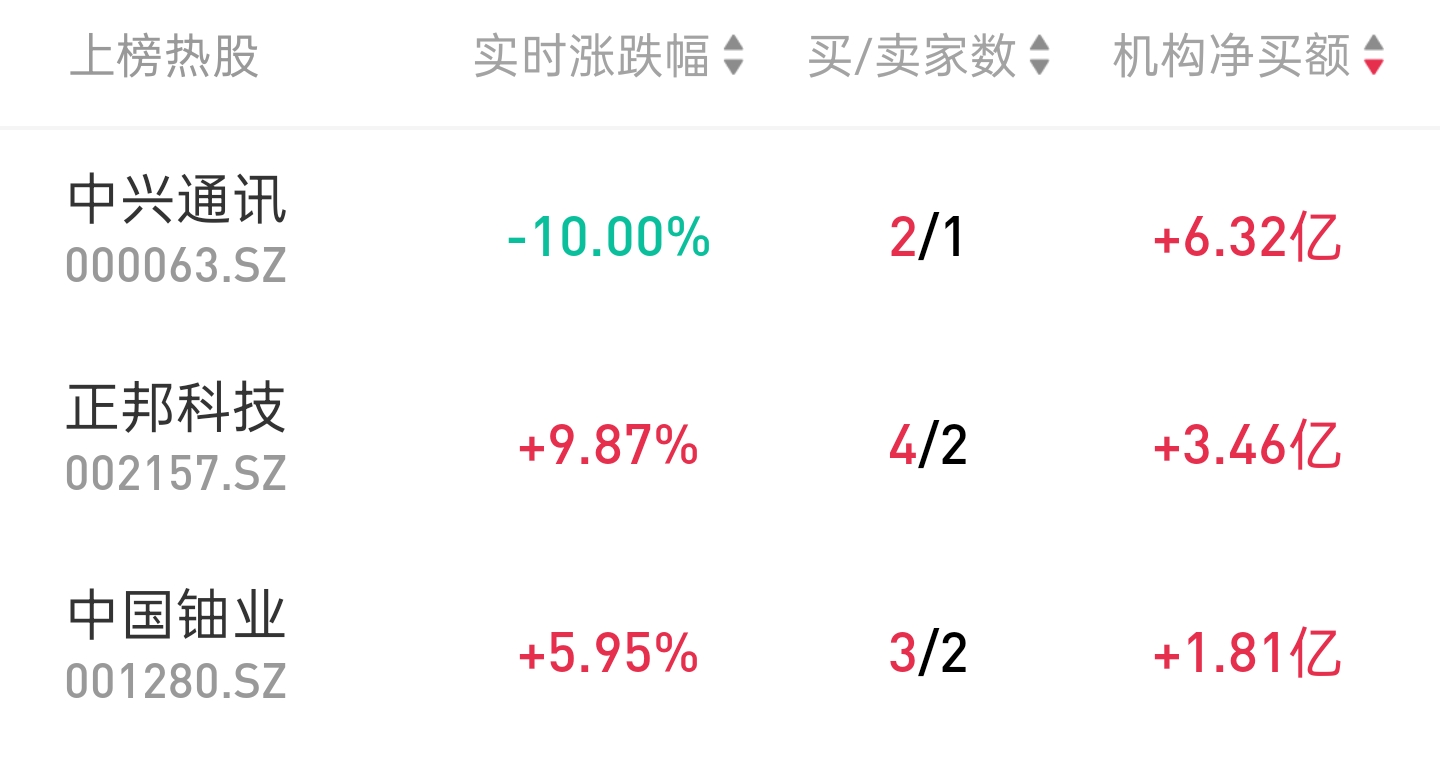Sort by 实时涨跌幅 column
The height and width of the screenshot is (775, 1440).
[x=608, y=56]
